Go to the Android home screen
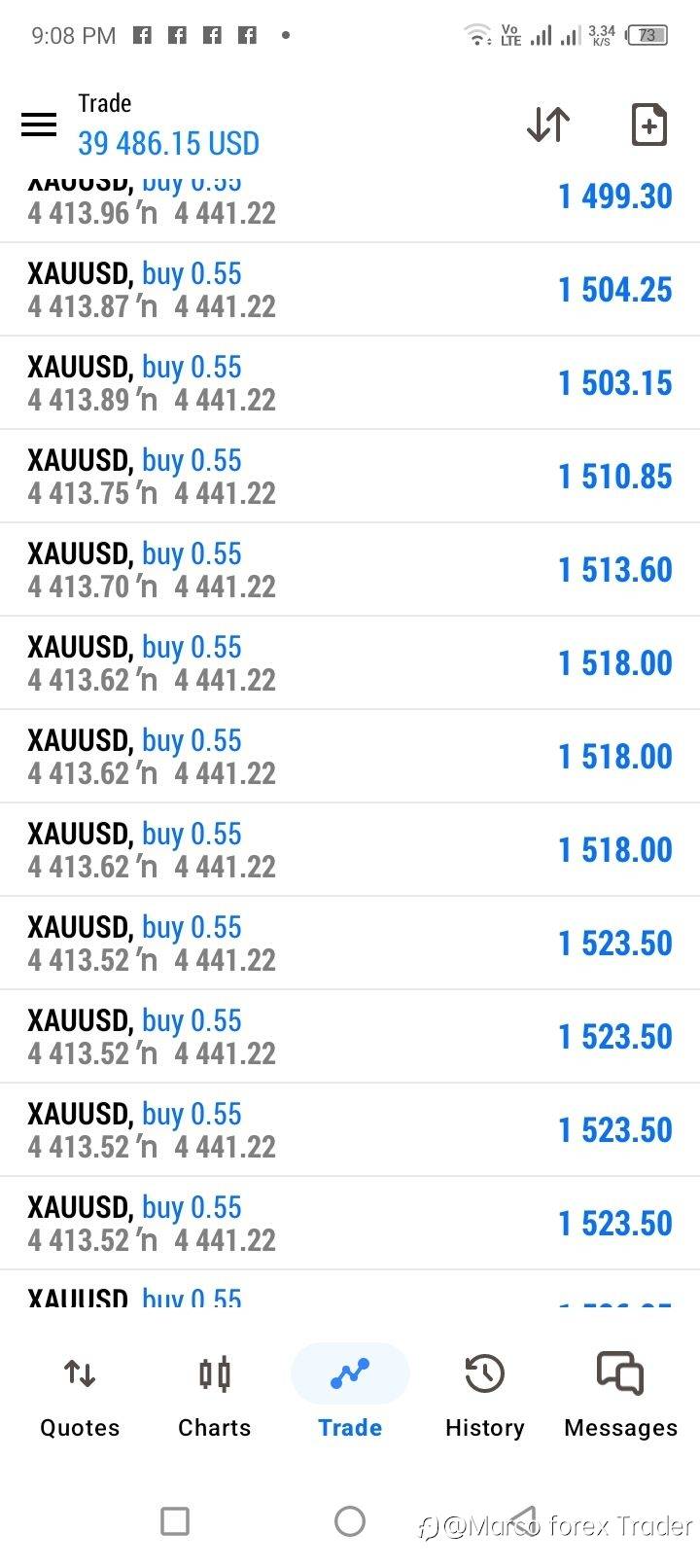This screenshot has width=700, height=1568. coord(350,1520)
